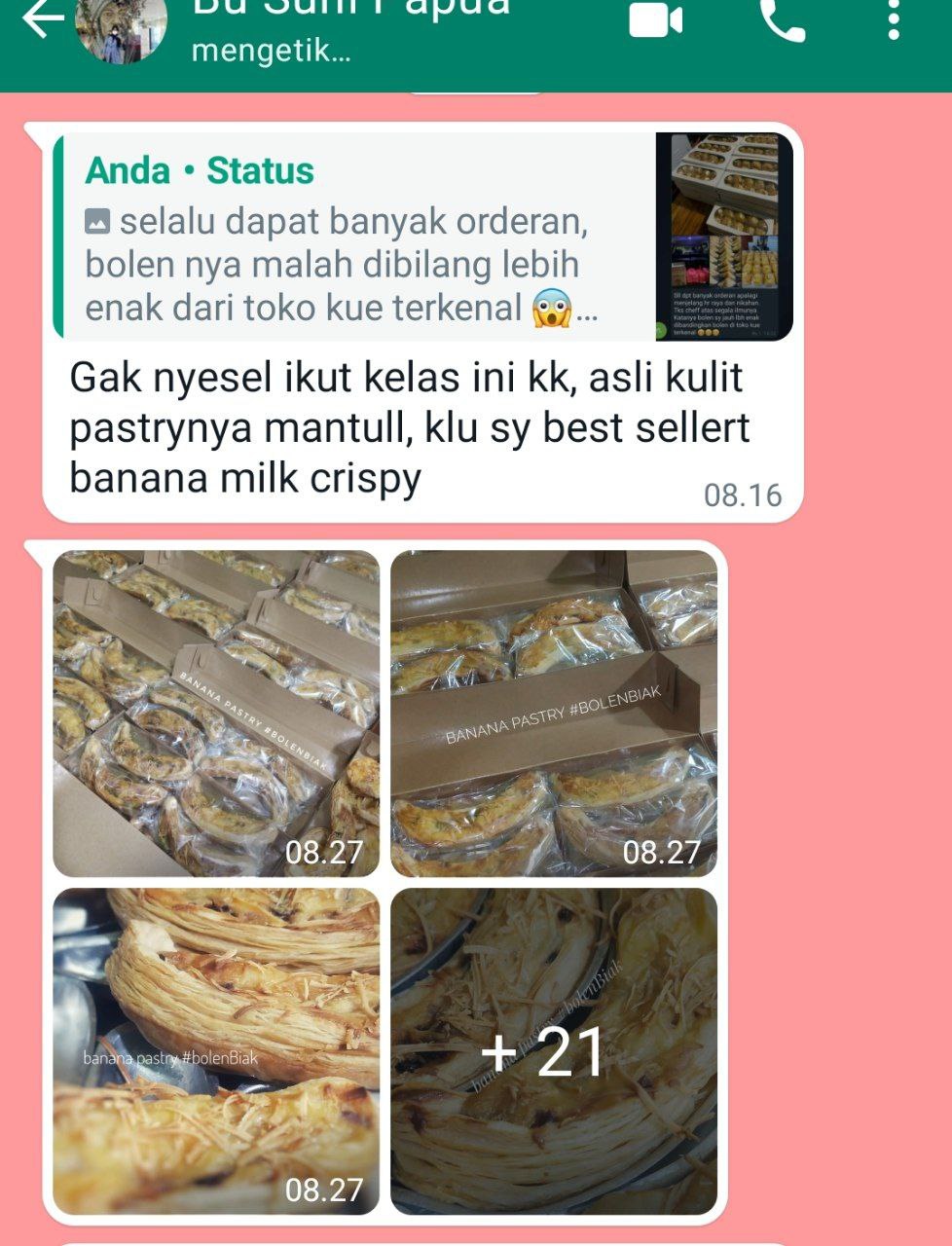This screenshot has height=1246, width=952.
Task: Start a video call with Bu Sum Papua
Action: coord(655,19)
